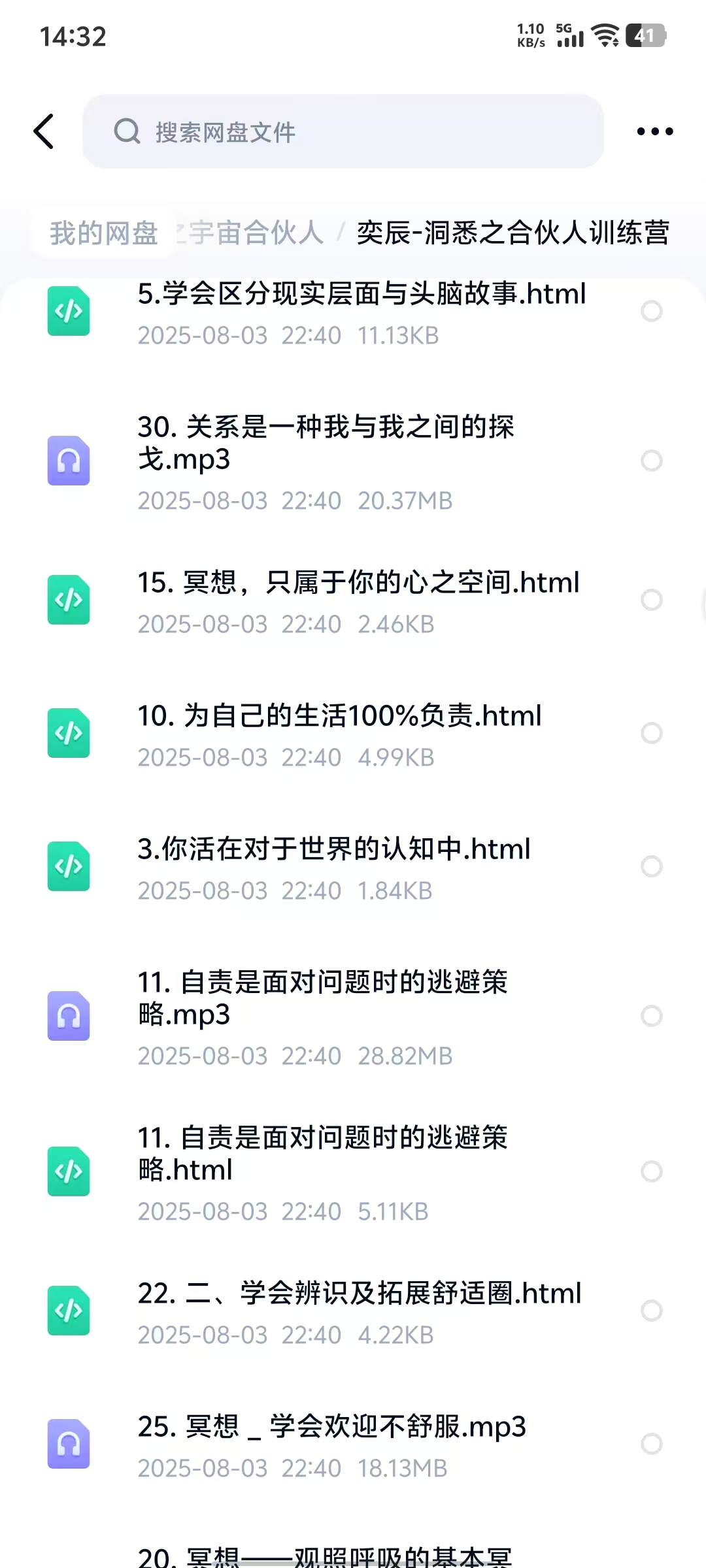Image resolution: width=706 pixels, height=1568 pixels.
Task: Tick the circle for 3.你活在对于世界的认知中.html
Action: (x=651, y=866)
